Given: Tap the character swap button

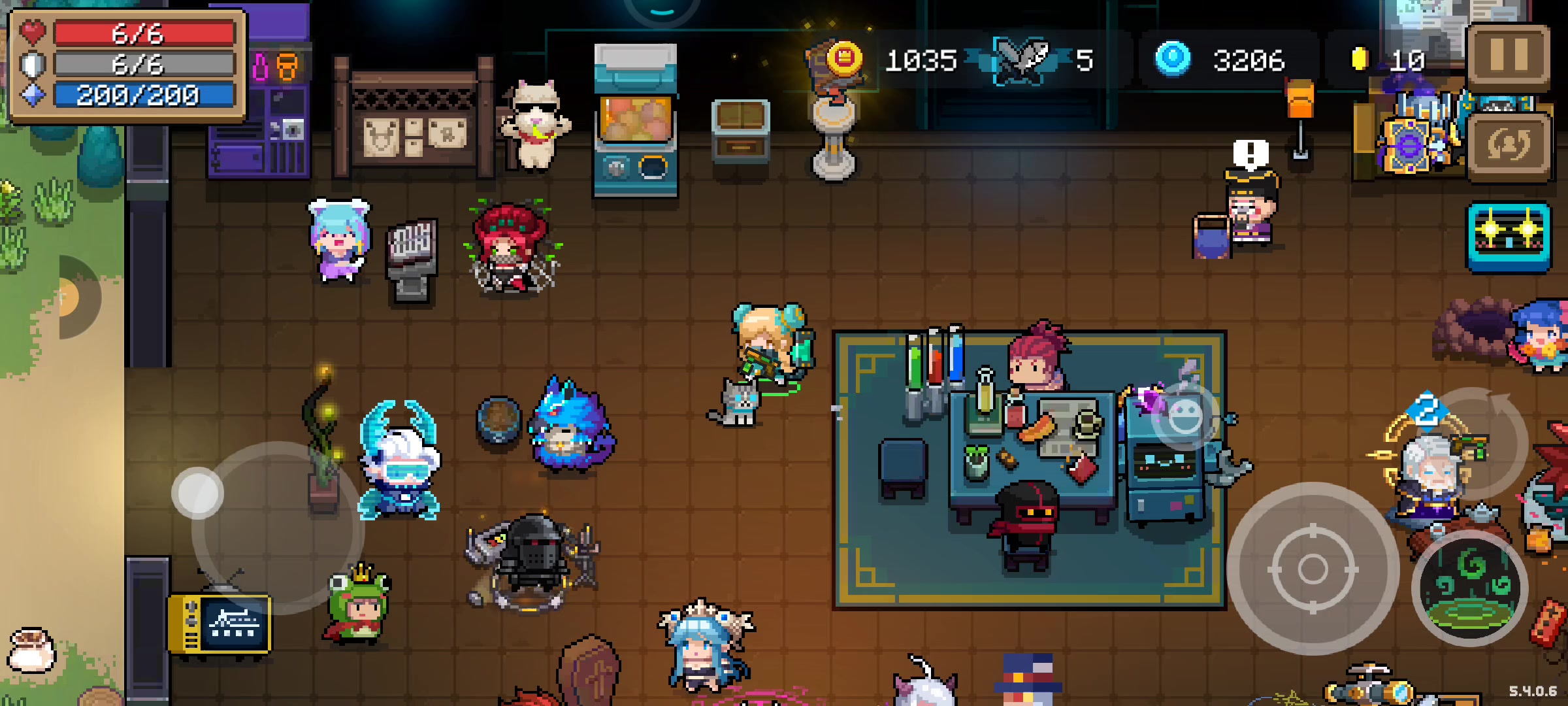Looking at the screenshot, I should pos(1509,145).
